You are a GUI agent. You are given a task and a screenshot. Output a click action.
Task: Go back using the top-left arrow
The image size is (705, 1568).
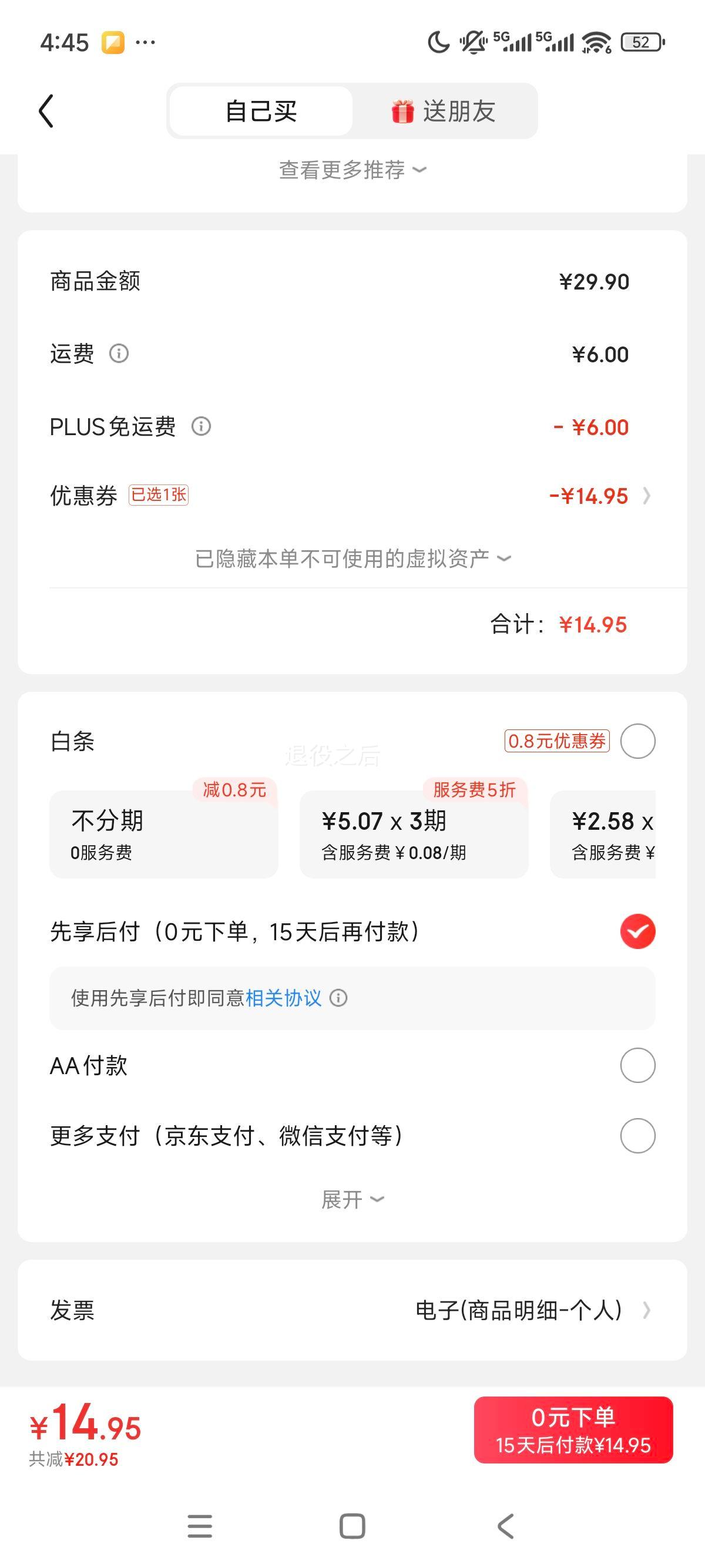click(x=46, y=111)
